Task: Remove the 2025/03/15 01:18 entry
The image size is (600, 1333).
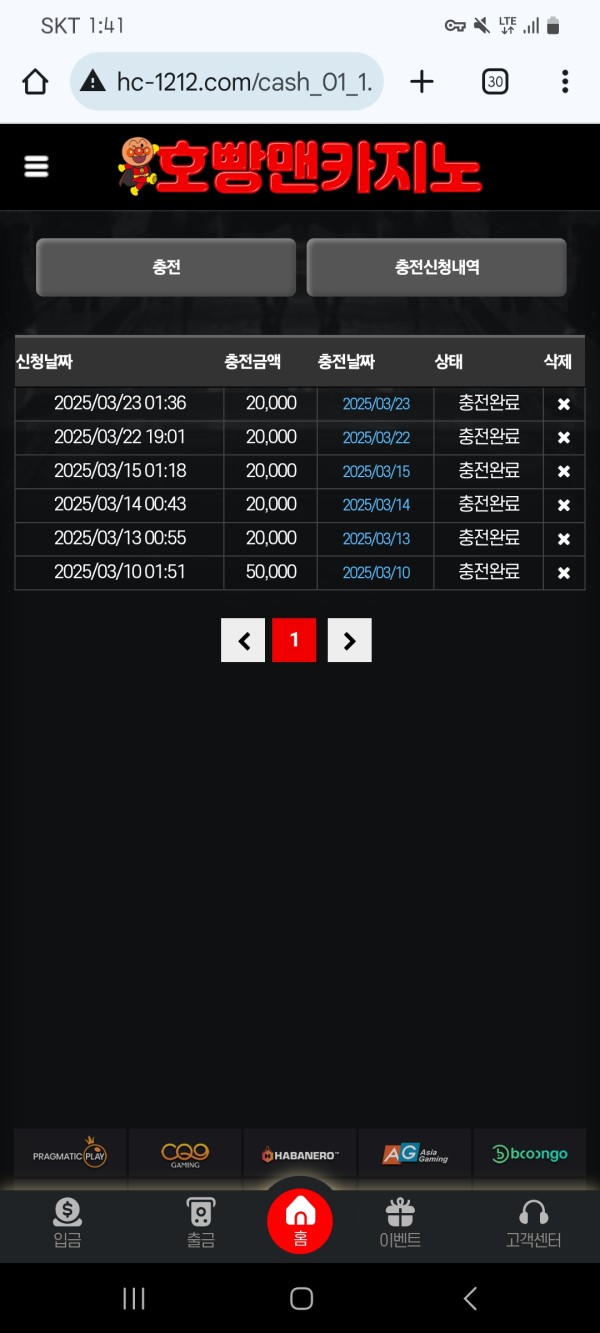Action: pos(563,471)
